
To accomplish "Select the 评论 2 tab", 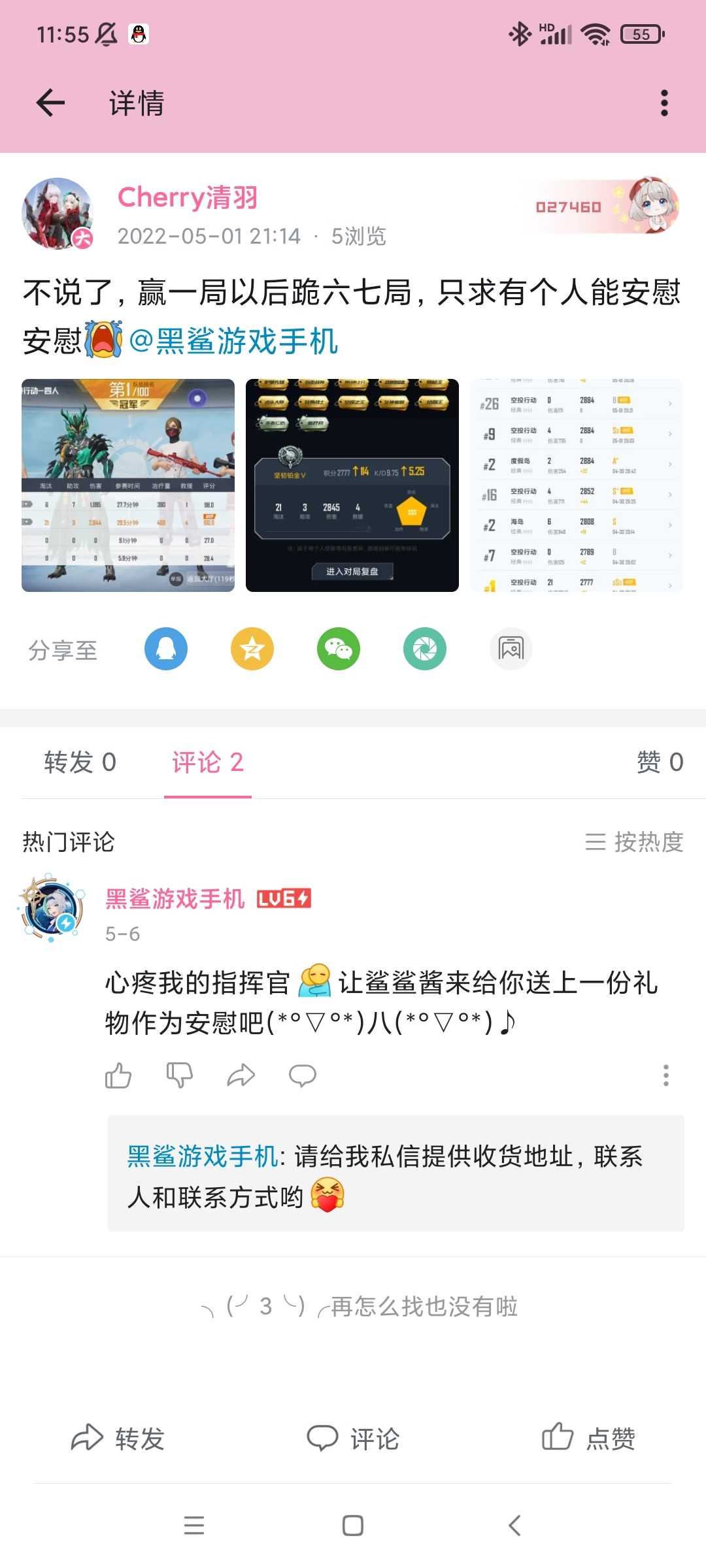I will click(208, 762).
